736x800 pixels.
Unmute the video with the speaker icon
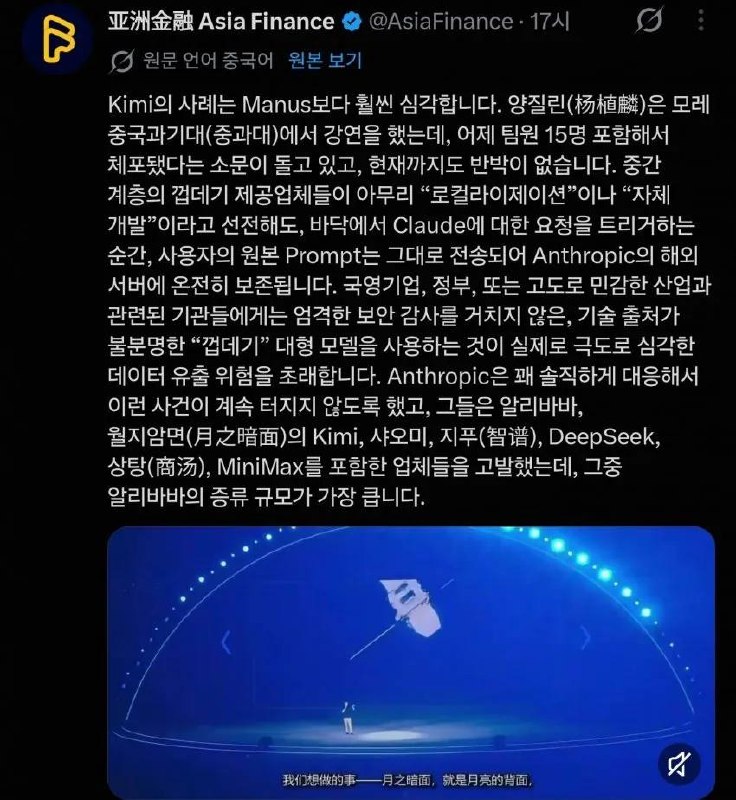coord(679,764)
